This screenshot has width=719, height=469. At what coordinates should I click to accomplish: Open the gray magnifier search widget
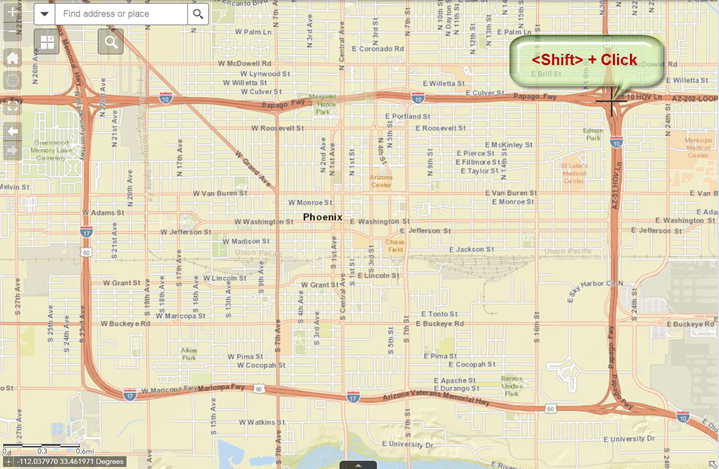[110, 41]
